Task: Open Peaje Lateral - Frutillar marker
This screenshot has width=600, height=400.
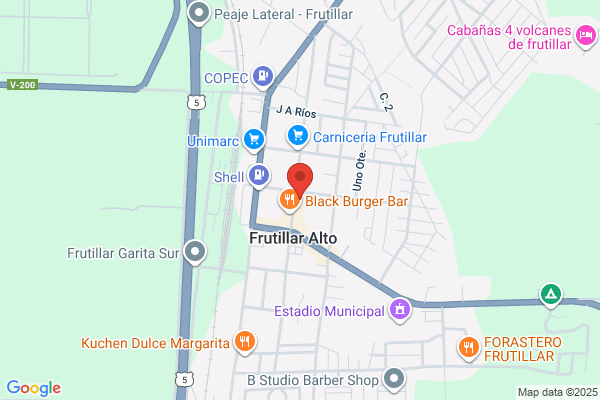Action: pyautogui.click(x=199, y=13)
